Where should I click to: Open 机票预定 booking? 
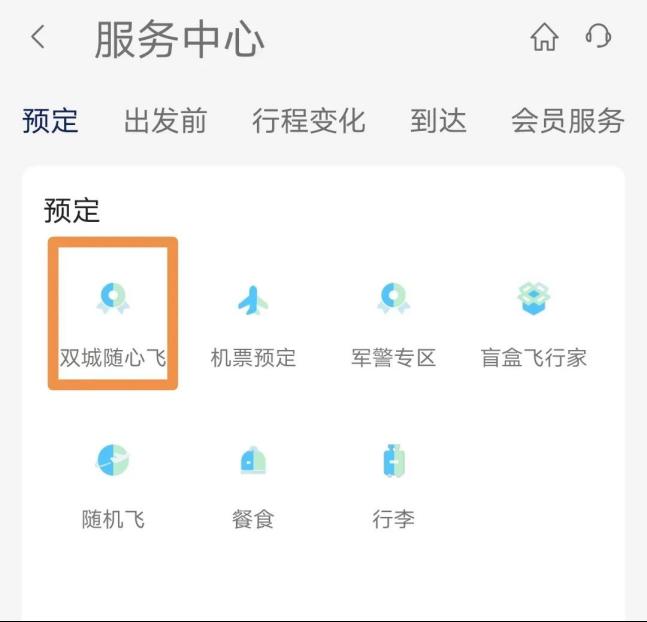tap(253, 320)
